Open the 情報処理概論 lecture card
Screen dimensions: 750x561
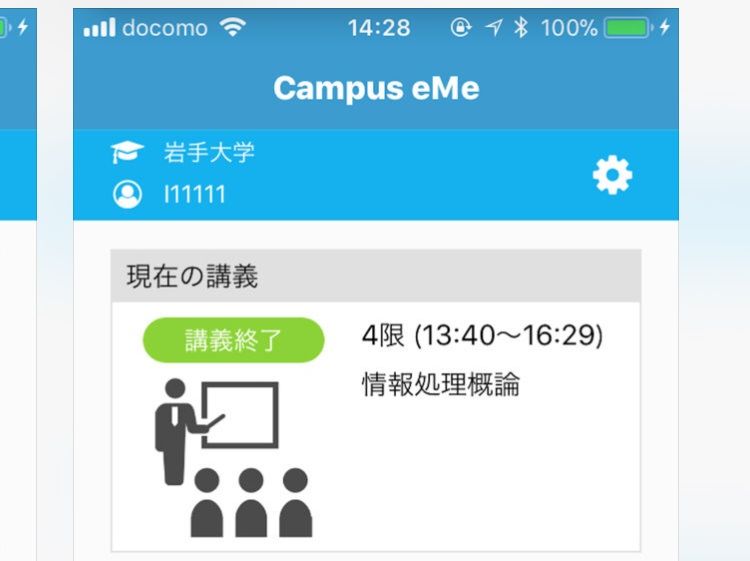tap(441, 386)
